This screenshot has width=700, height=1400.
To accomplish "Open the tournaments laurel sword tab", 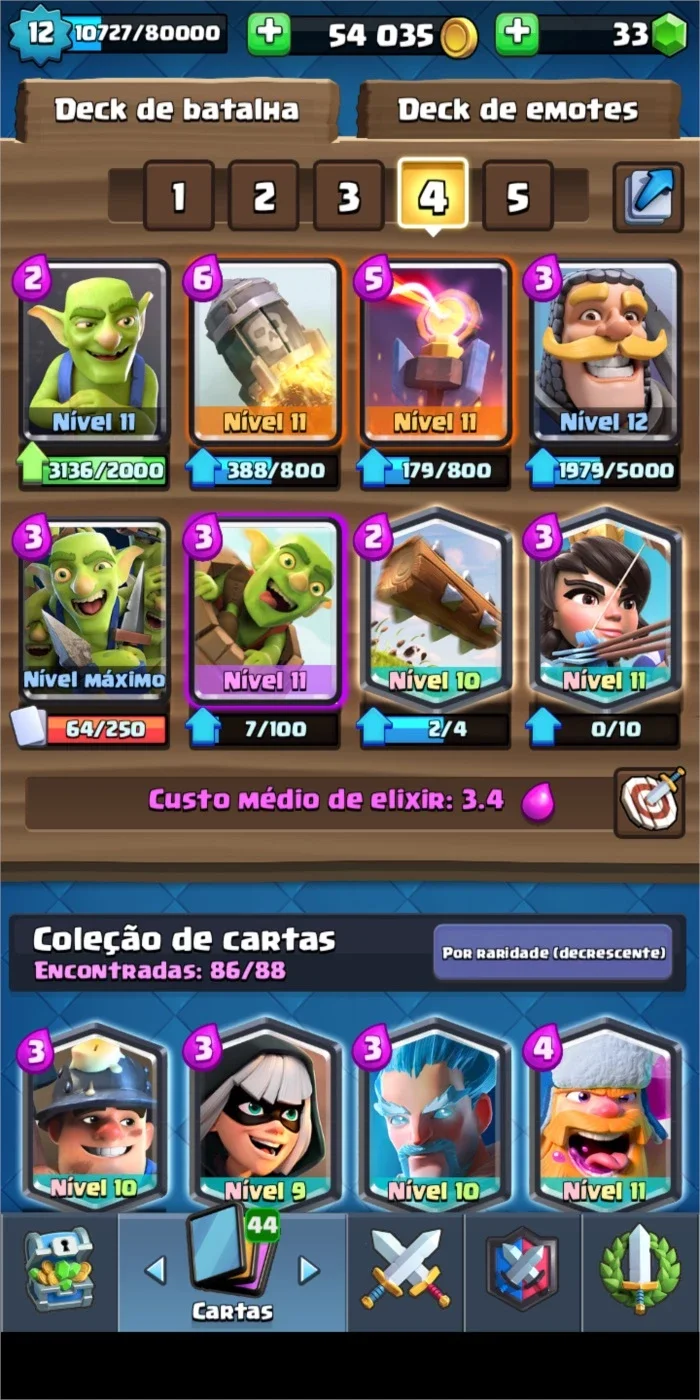I will 640,1270.
